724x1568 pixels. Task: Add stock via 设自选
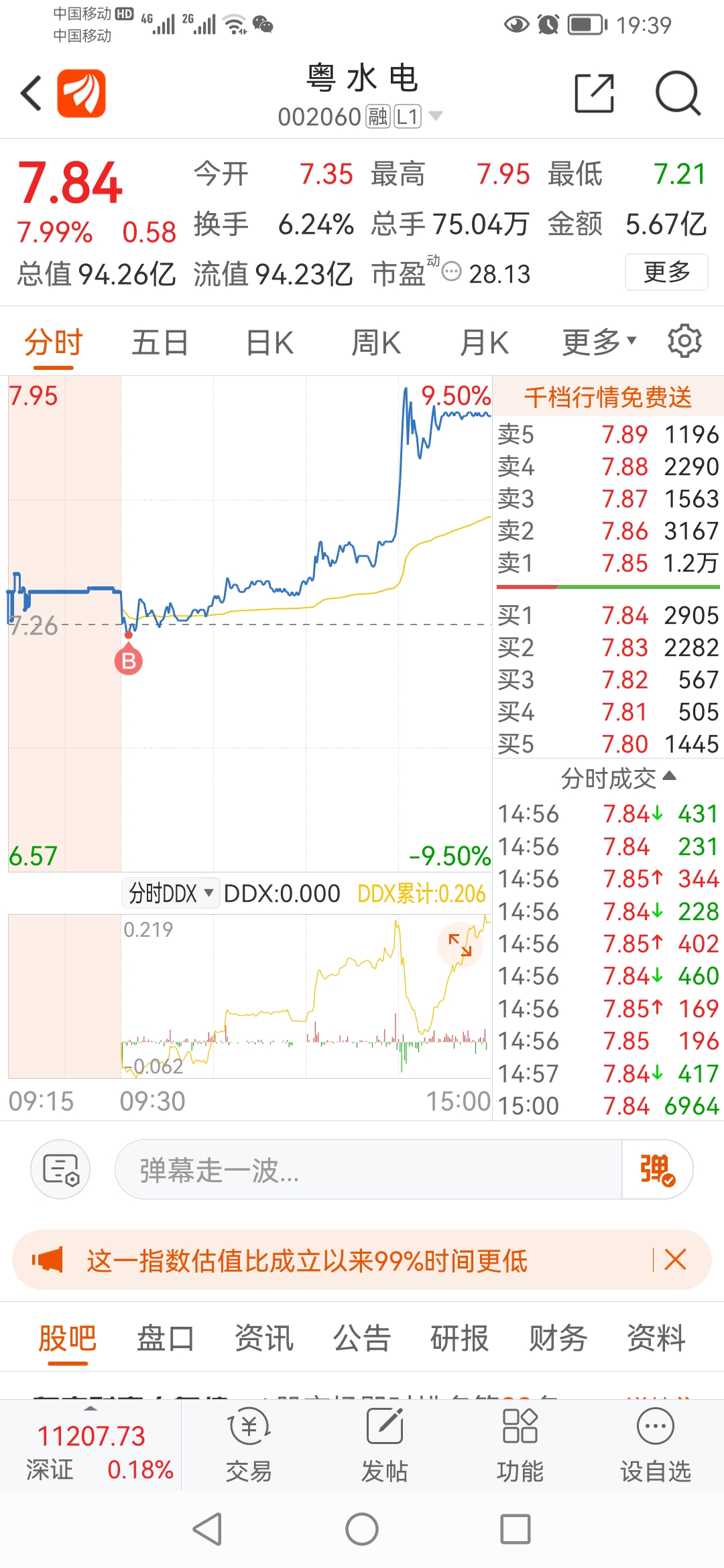(x=655, y=1445)
